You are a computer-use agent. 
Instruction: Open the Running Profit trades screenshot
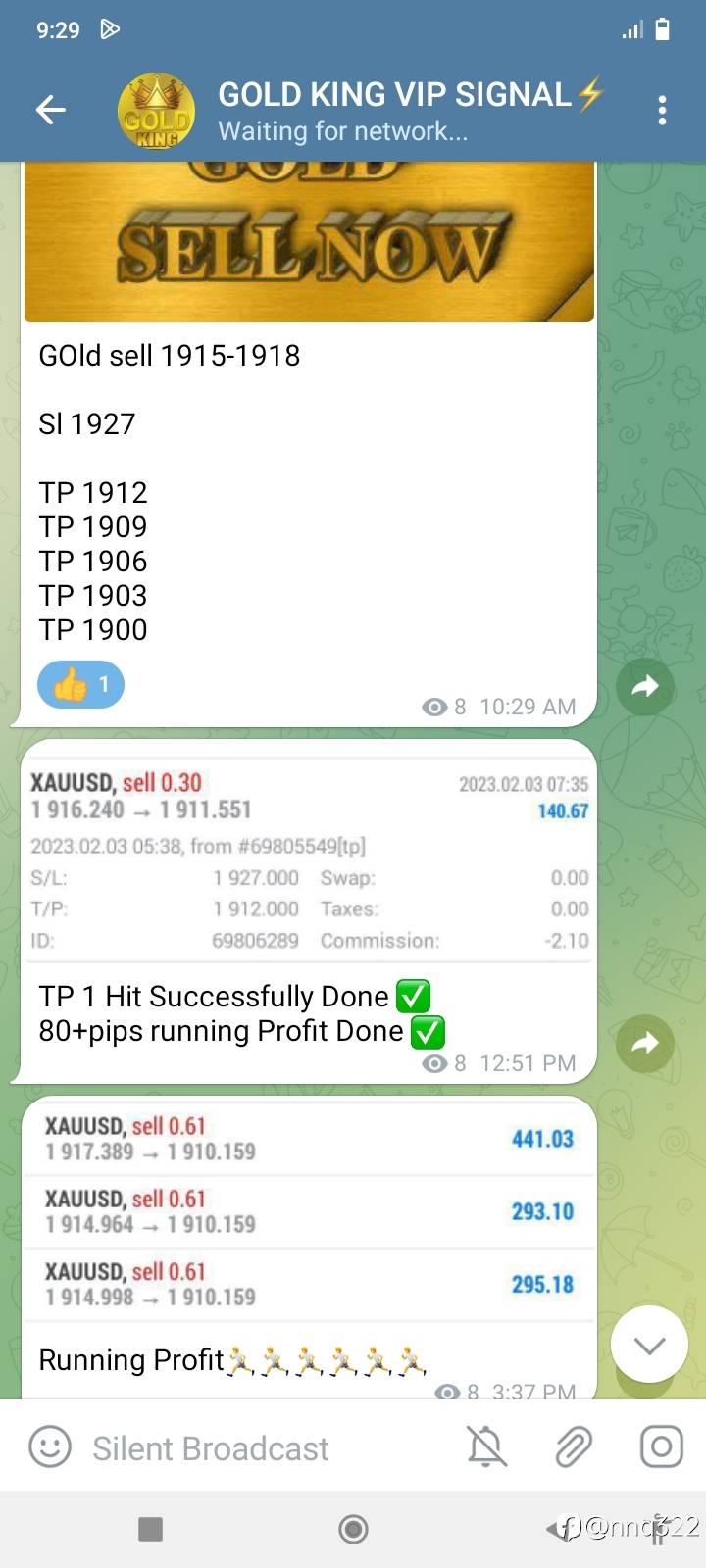[x=309, y=1210]
